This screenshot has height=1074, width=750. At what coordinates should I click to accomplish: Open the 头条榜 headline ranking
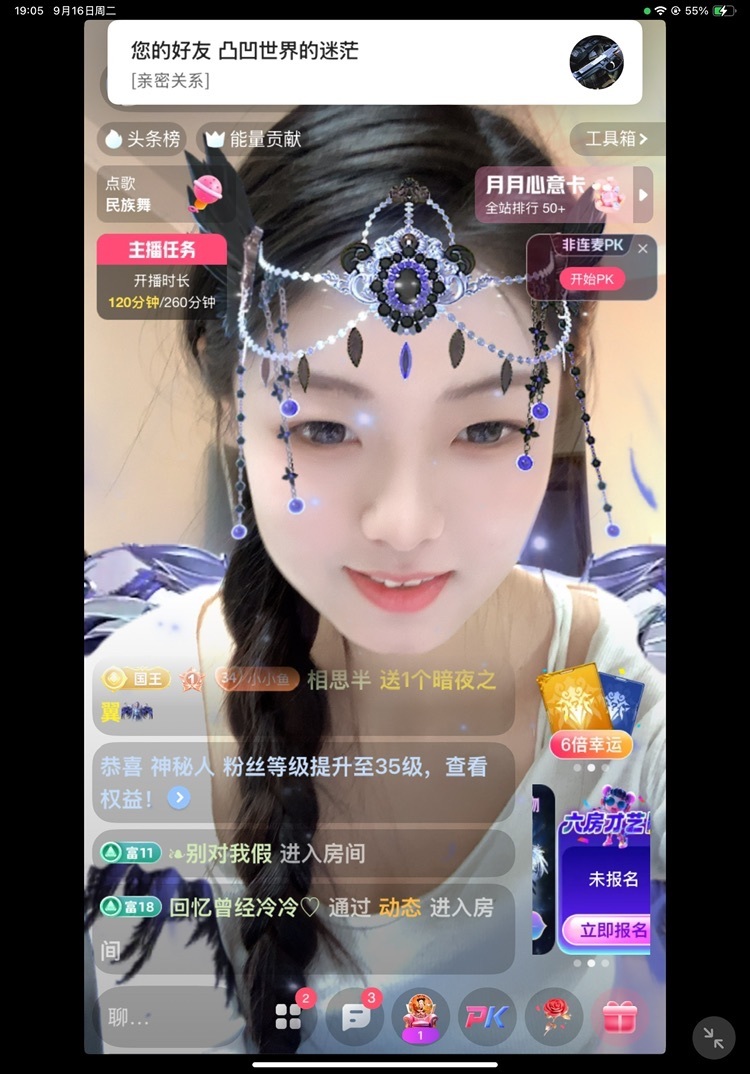141,139
